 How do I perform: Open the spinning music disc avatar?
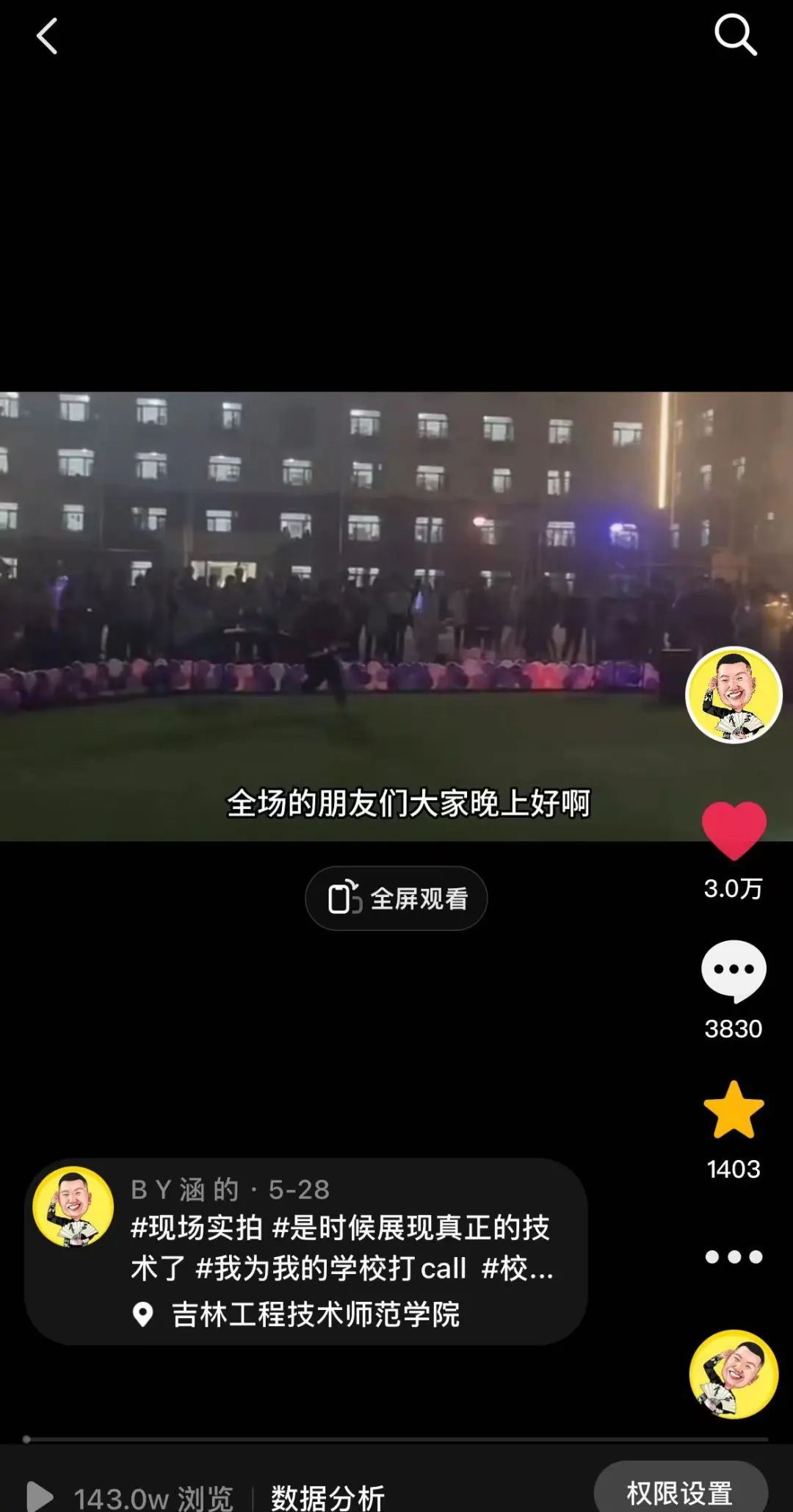[x=734, y=1374]
